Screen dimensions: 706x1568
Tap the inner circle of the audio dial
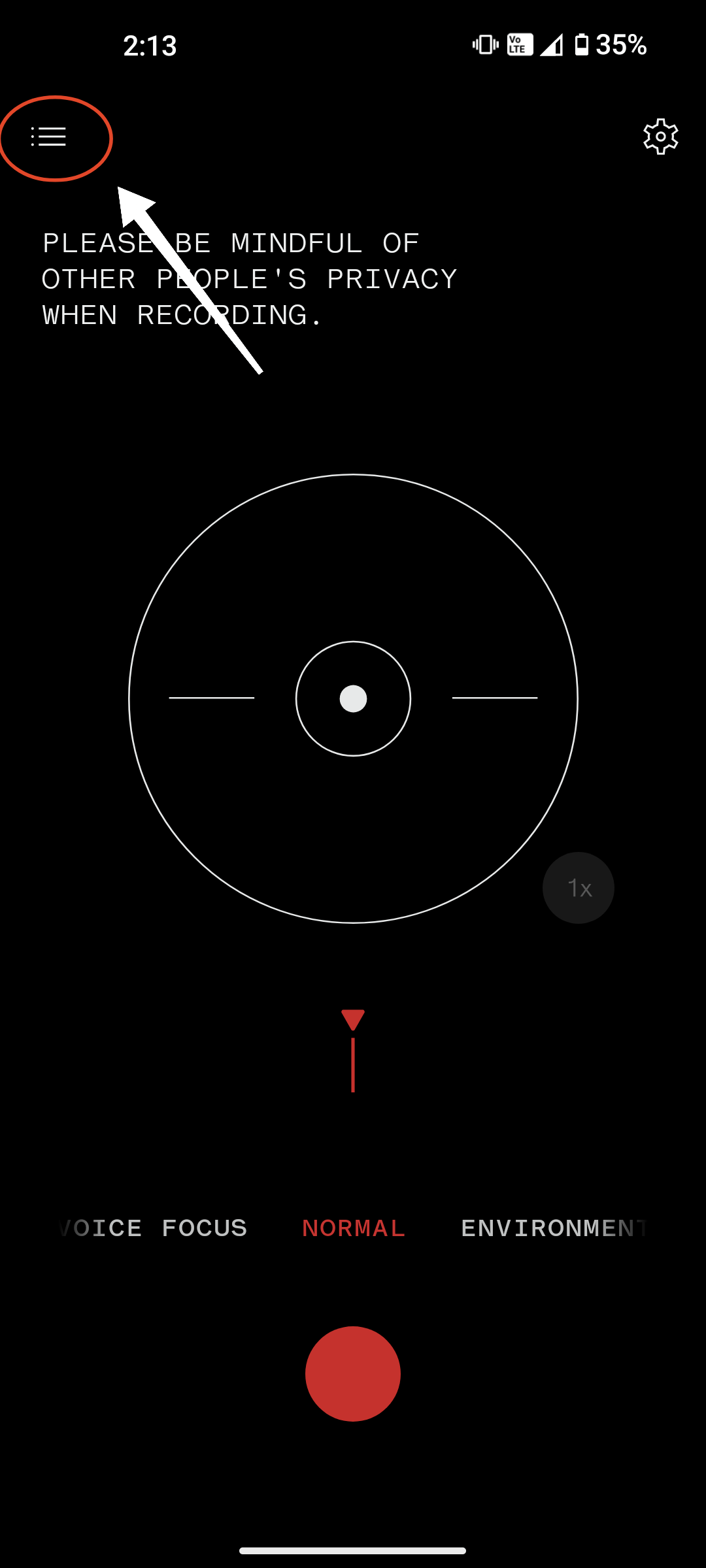coord(353,699)
